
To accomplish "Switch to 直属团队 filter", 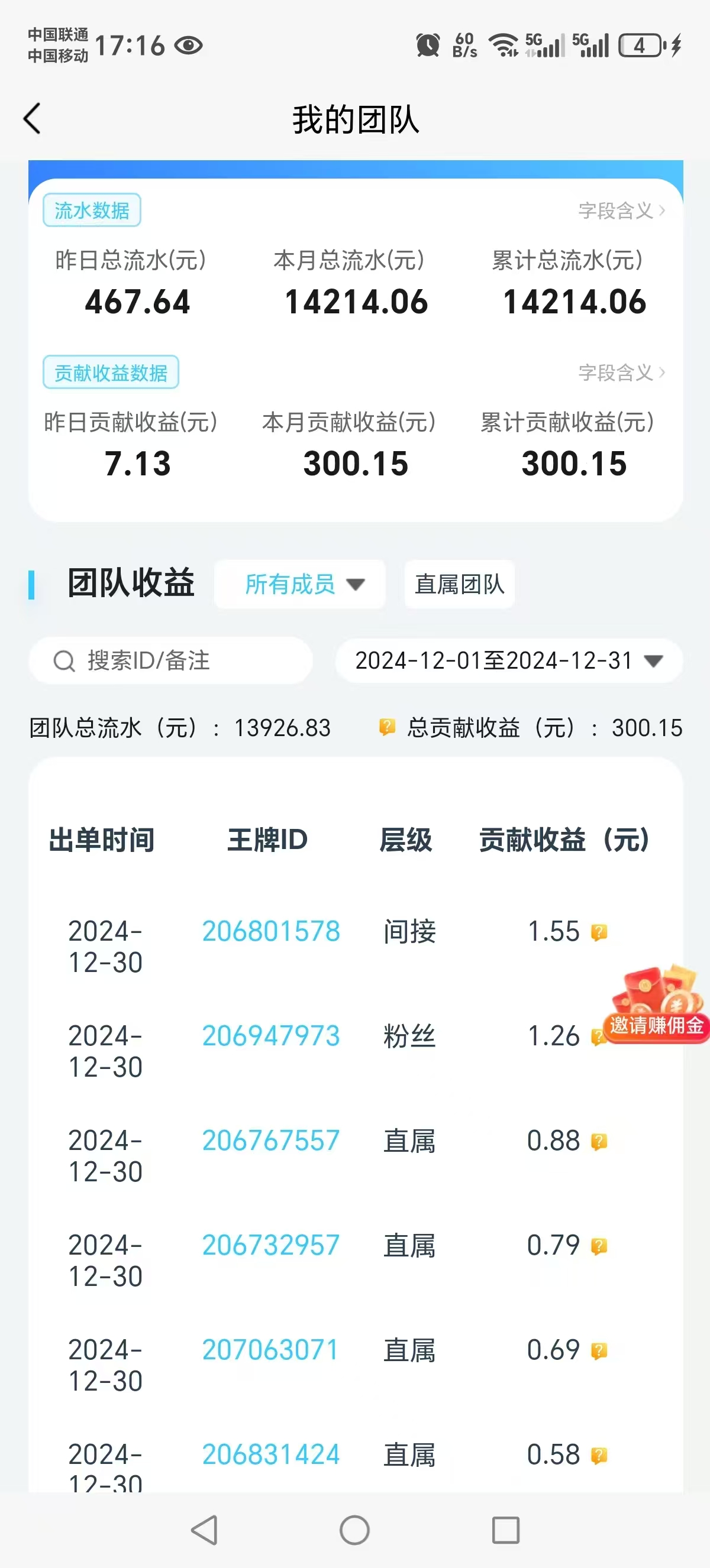I will coord(460,584).
